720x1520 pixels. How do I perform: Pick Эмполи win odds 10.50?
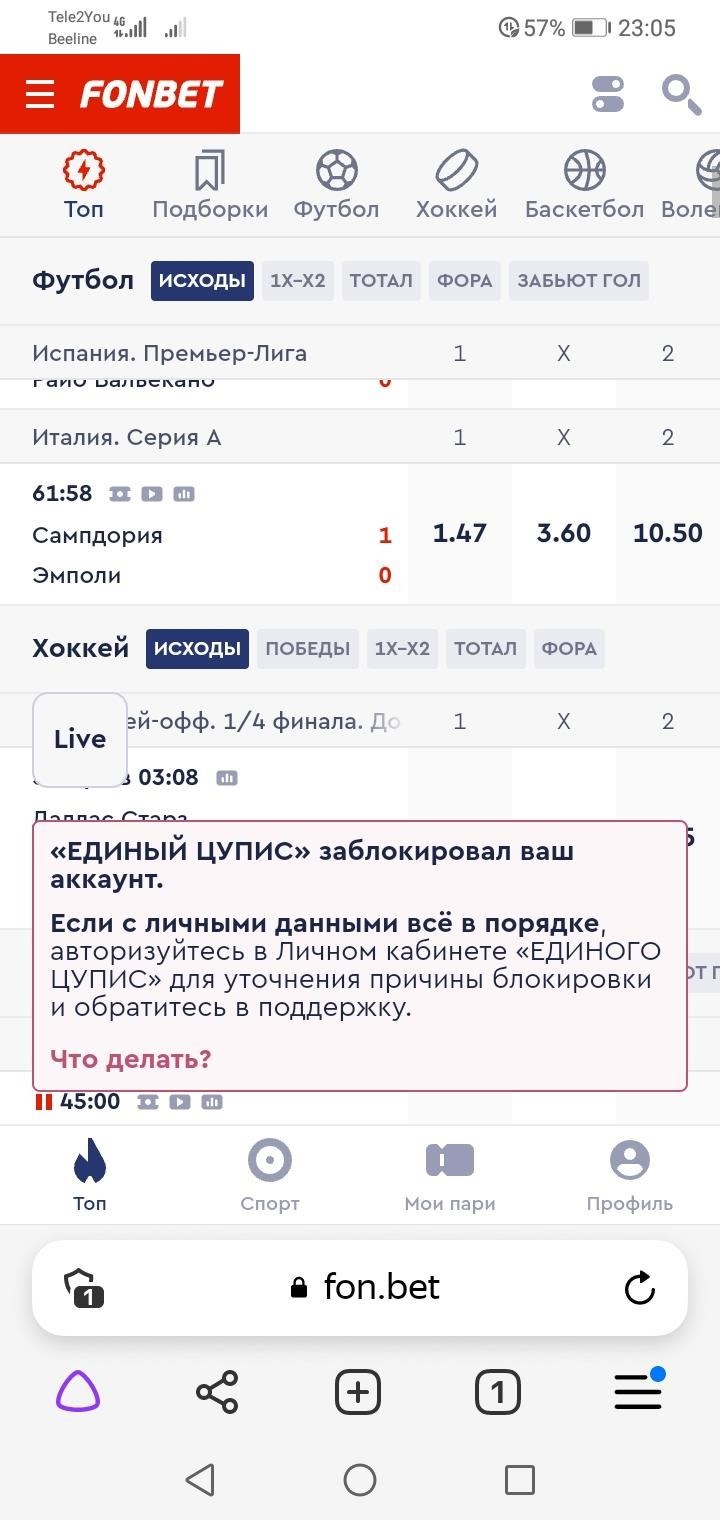(668, 534)
